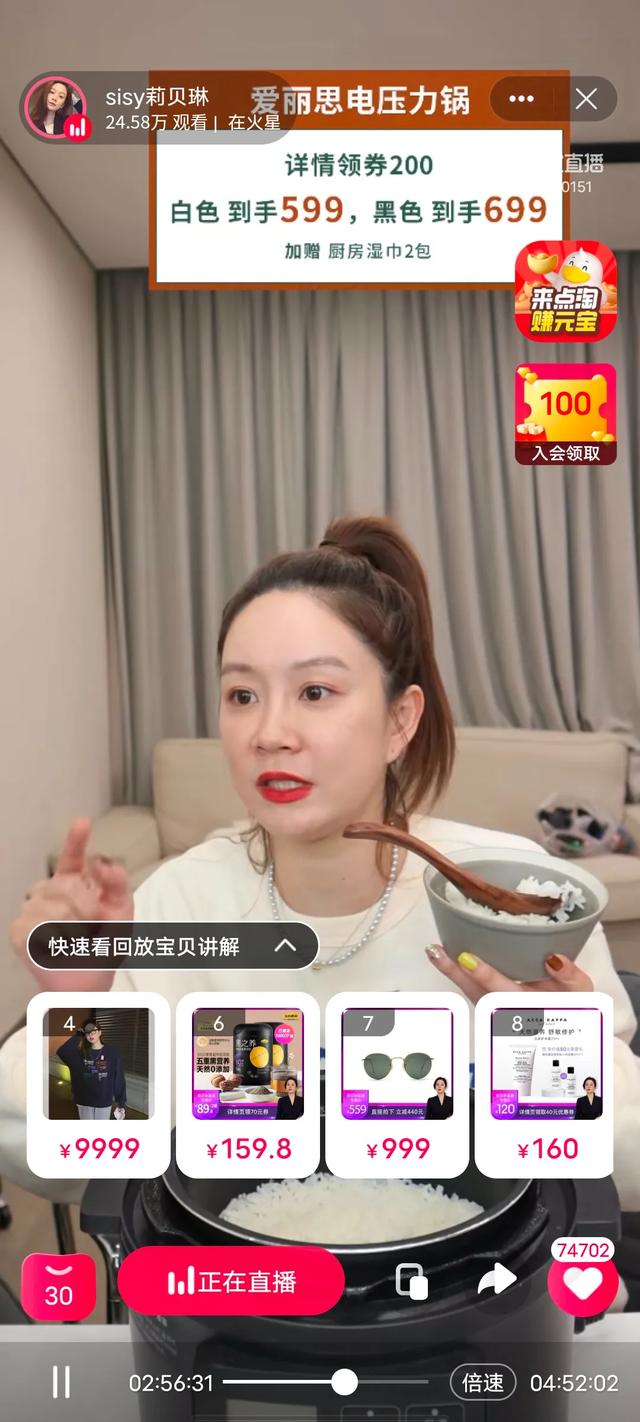This screenshot has width=640, height=1422.
Task: Open product 6 priced ¥159.8
Action: click(x=248, y=1084)
